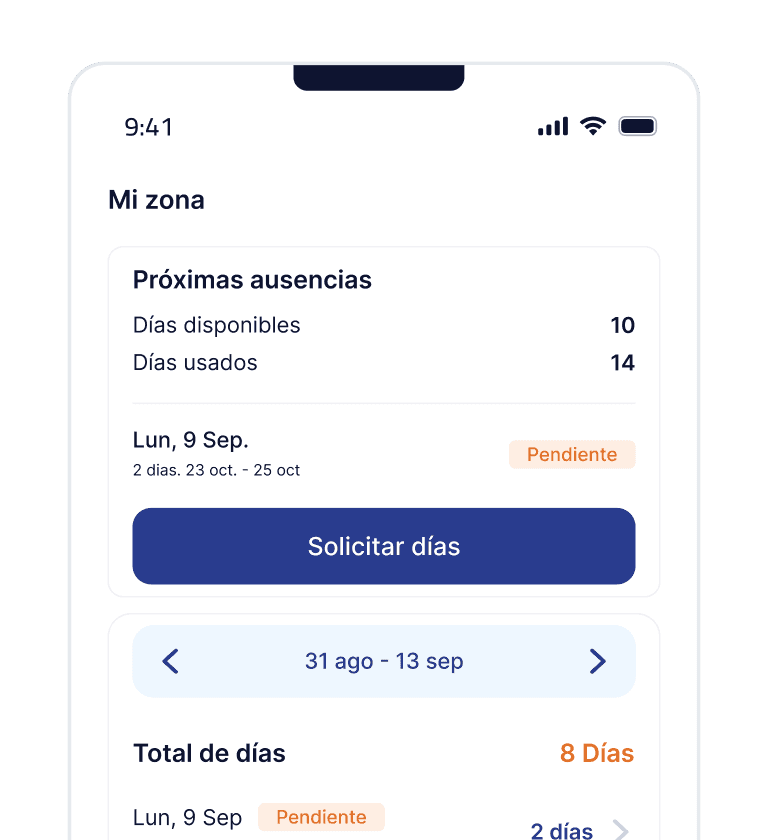769x840 pixels.
Task: Tap the 2 dias. 23 oct. - 25 oct subtitle
Action: click(x=217, y=470)
